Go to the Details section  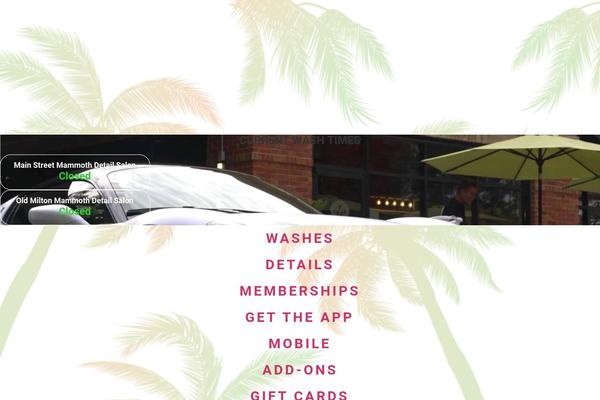[x=299, y=265]
